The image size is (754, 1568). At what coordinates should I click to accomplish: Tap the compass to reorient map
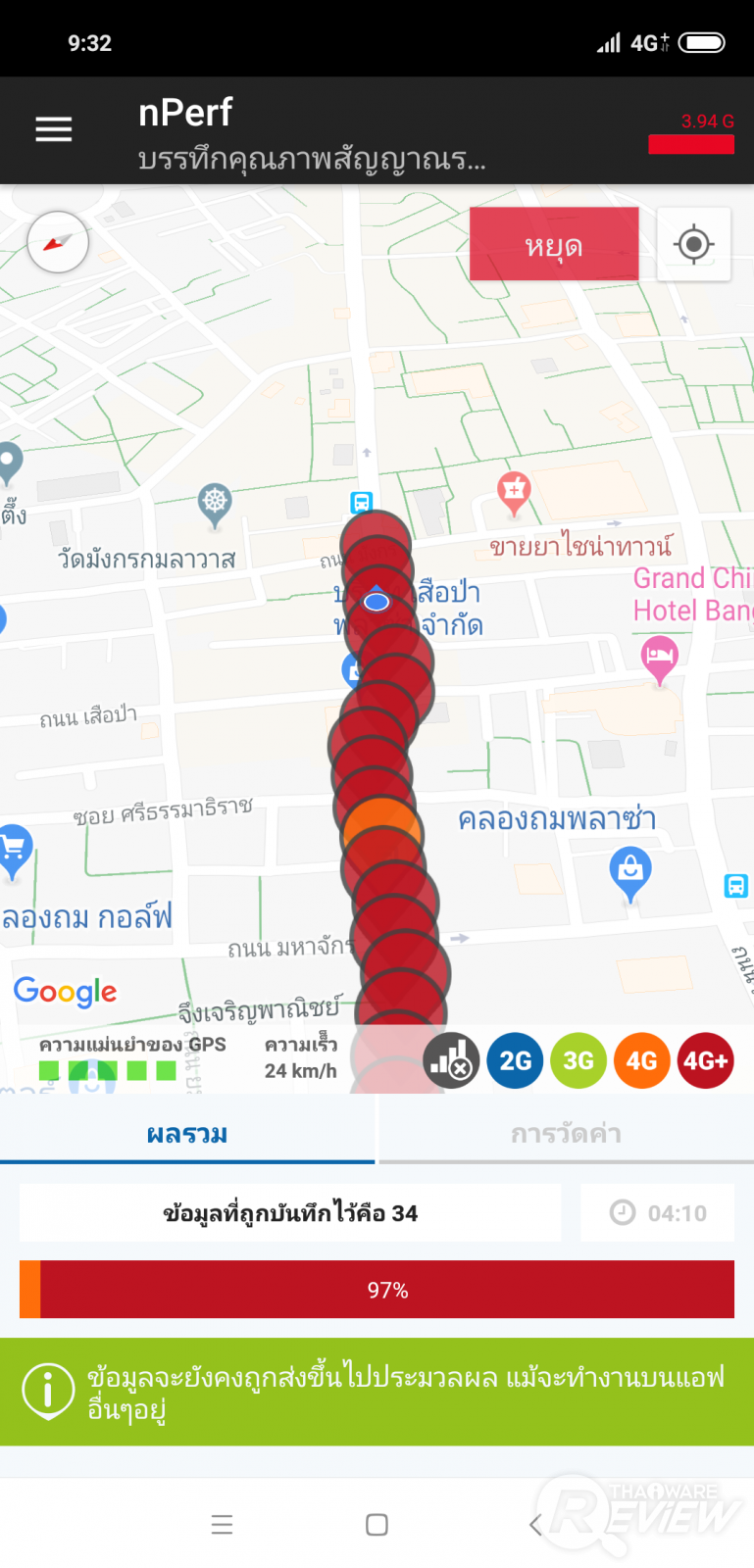(x=58, y=242)
